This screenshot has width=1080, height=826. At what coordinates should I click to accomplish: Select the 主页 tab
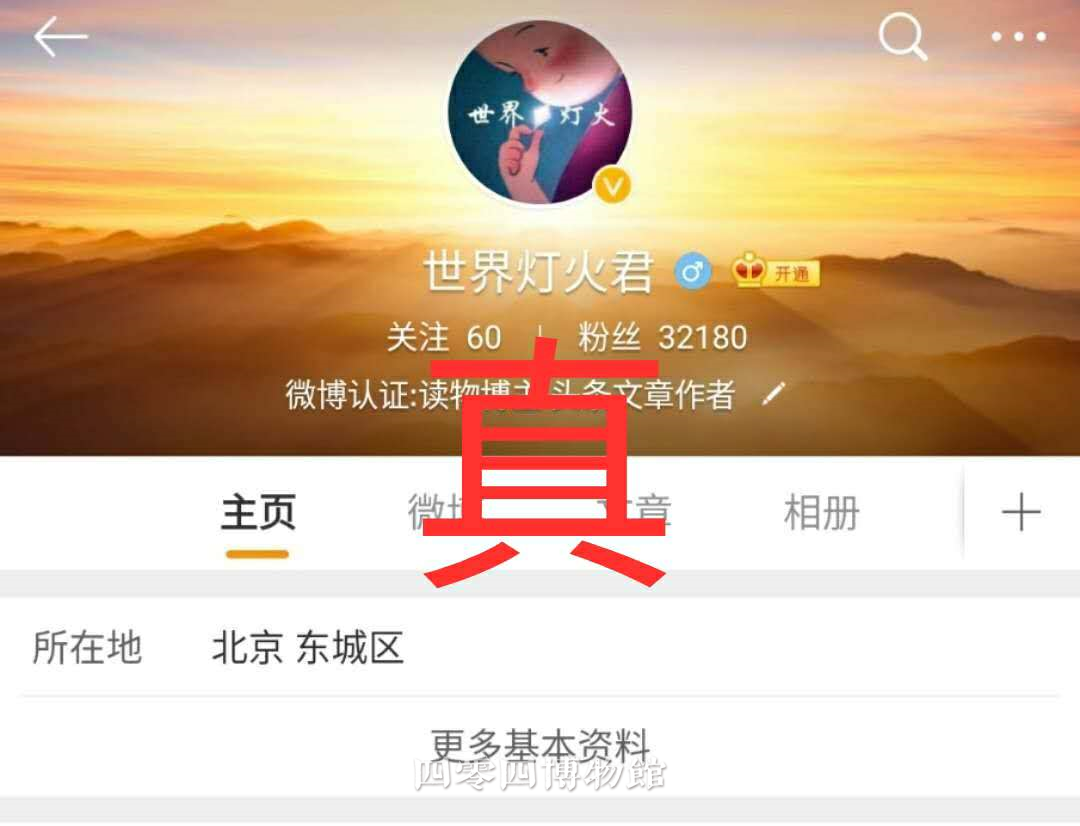pyautogui.click(x=258, y=514)
